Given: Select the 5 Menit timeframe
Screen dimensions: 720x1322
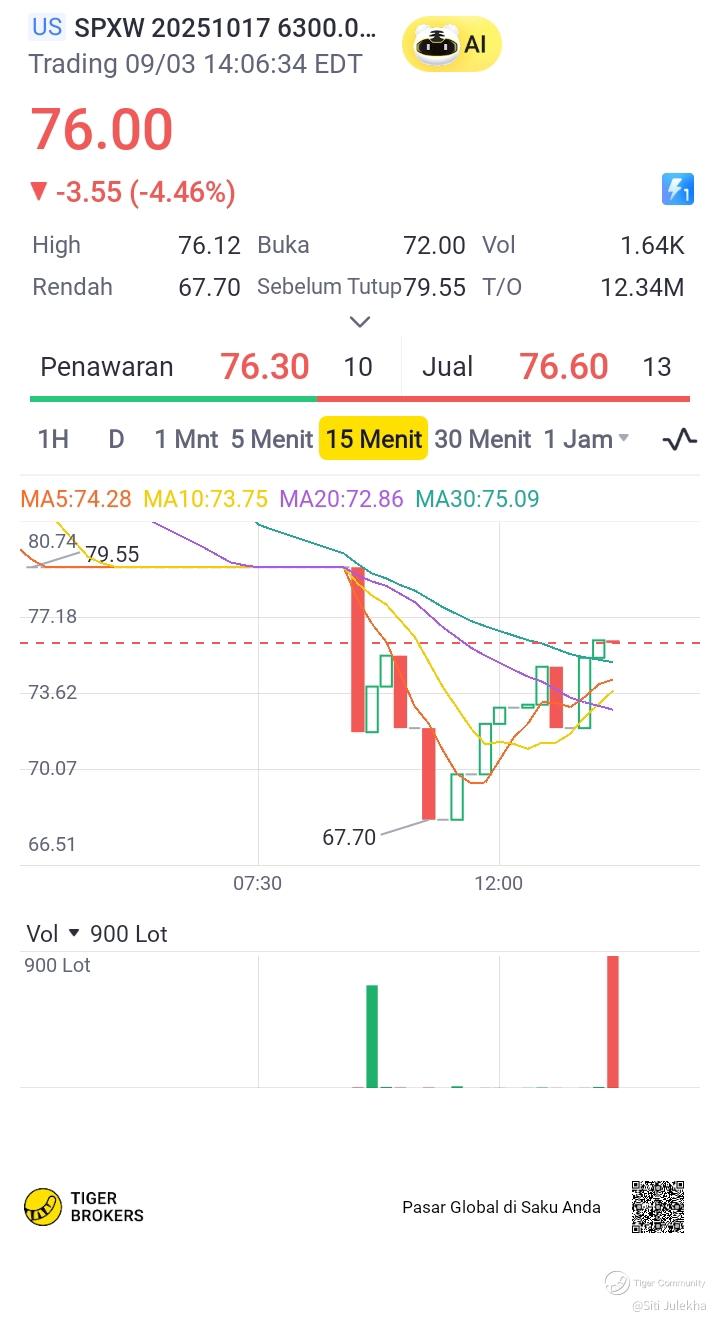Looking at the screenshot, I should click(272, 439).
